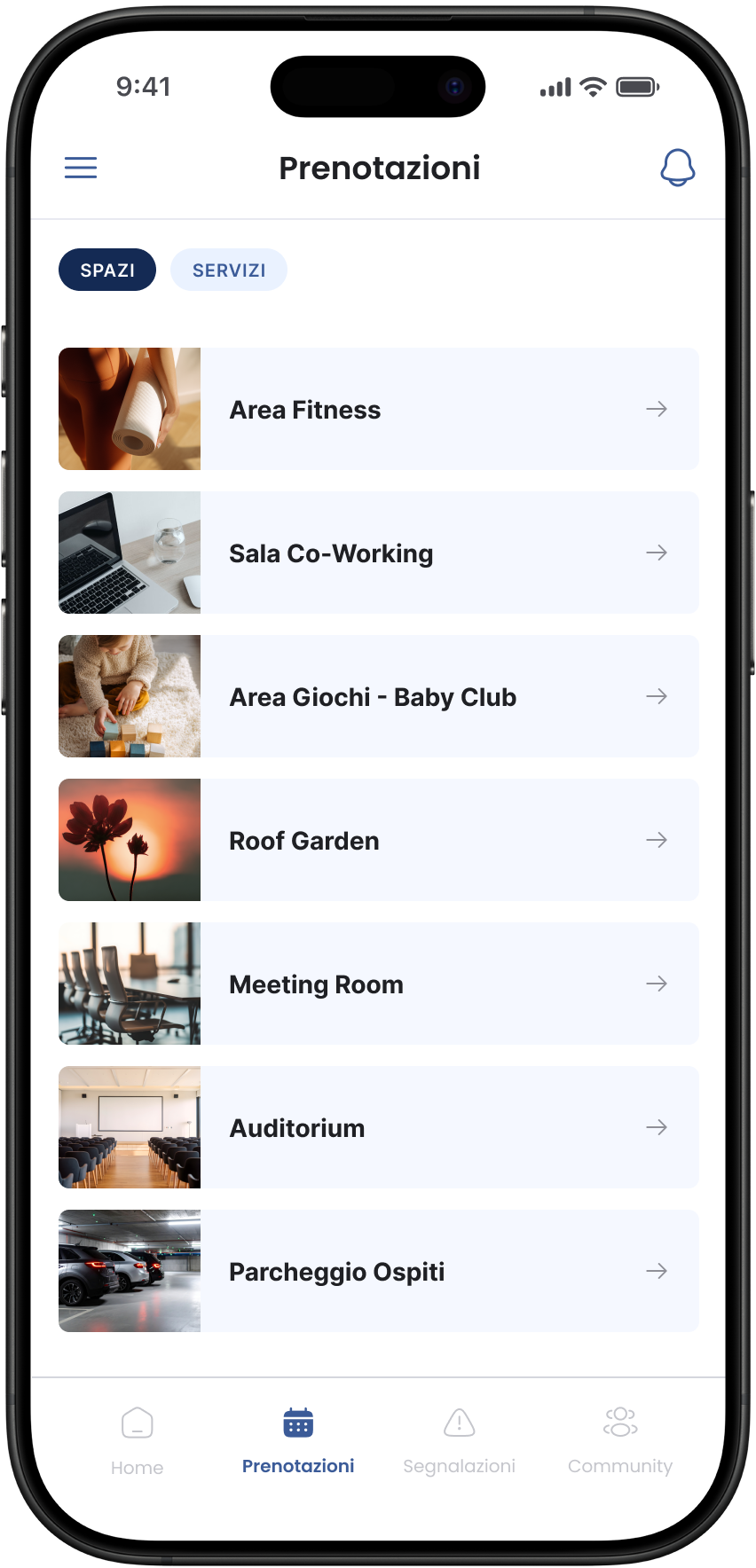The image size is (756, 1568).
Task: Open Community via its people icon
Action: (619, 1423)
